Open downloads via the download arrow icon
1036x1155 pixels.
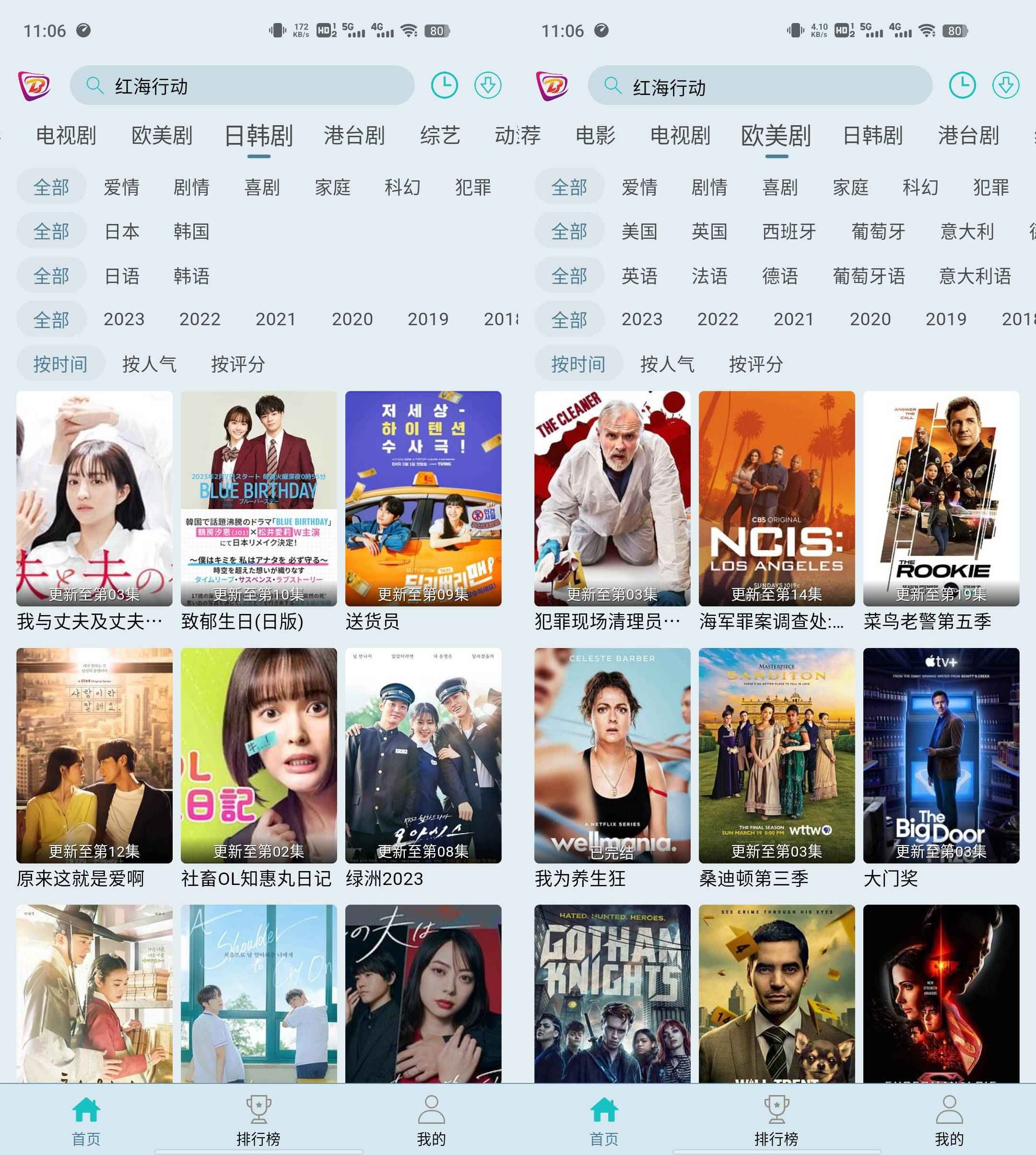click(488, 85)
